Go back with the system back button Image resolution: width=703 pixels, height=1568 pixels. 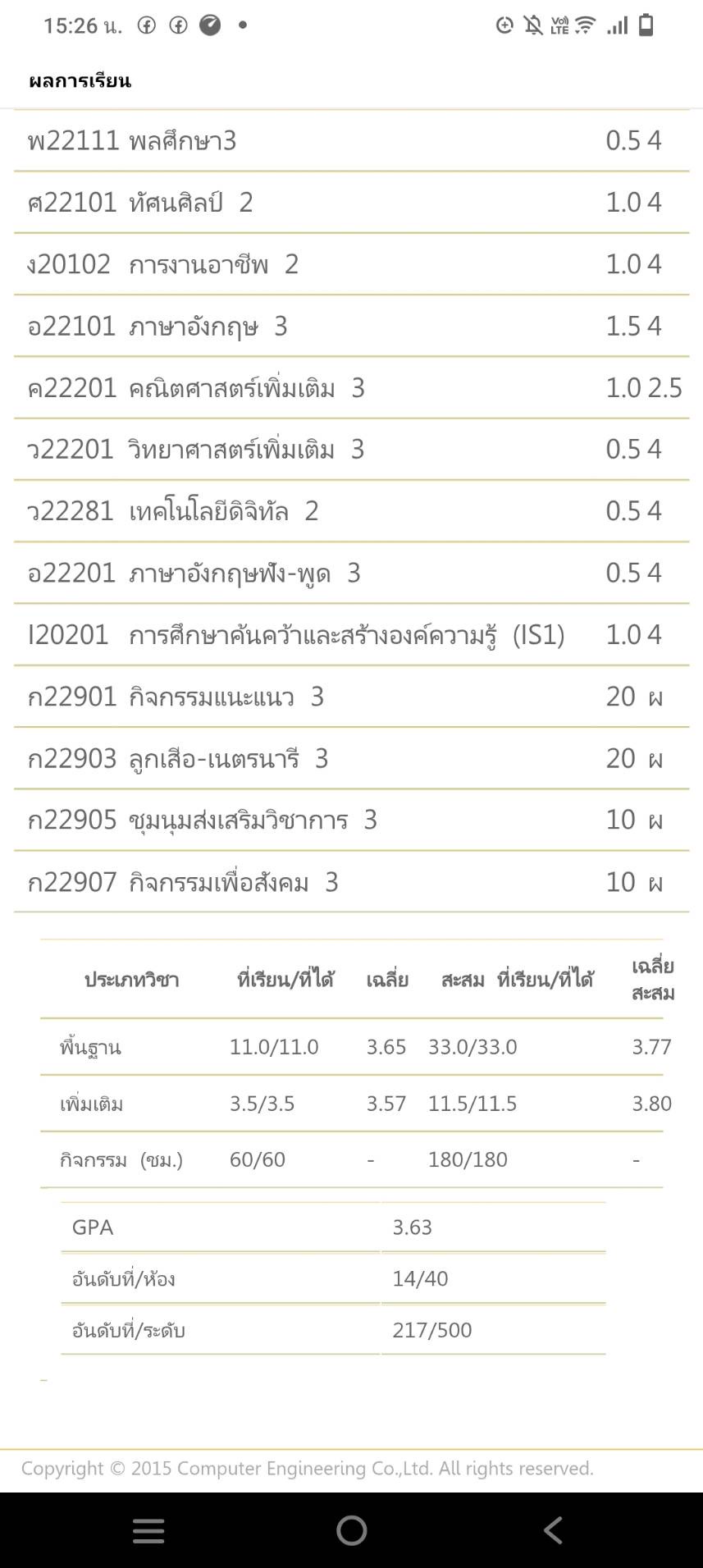[x=554, y=1530]
